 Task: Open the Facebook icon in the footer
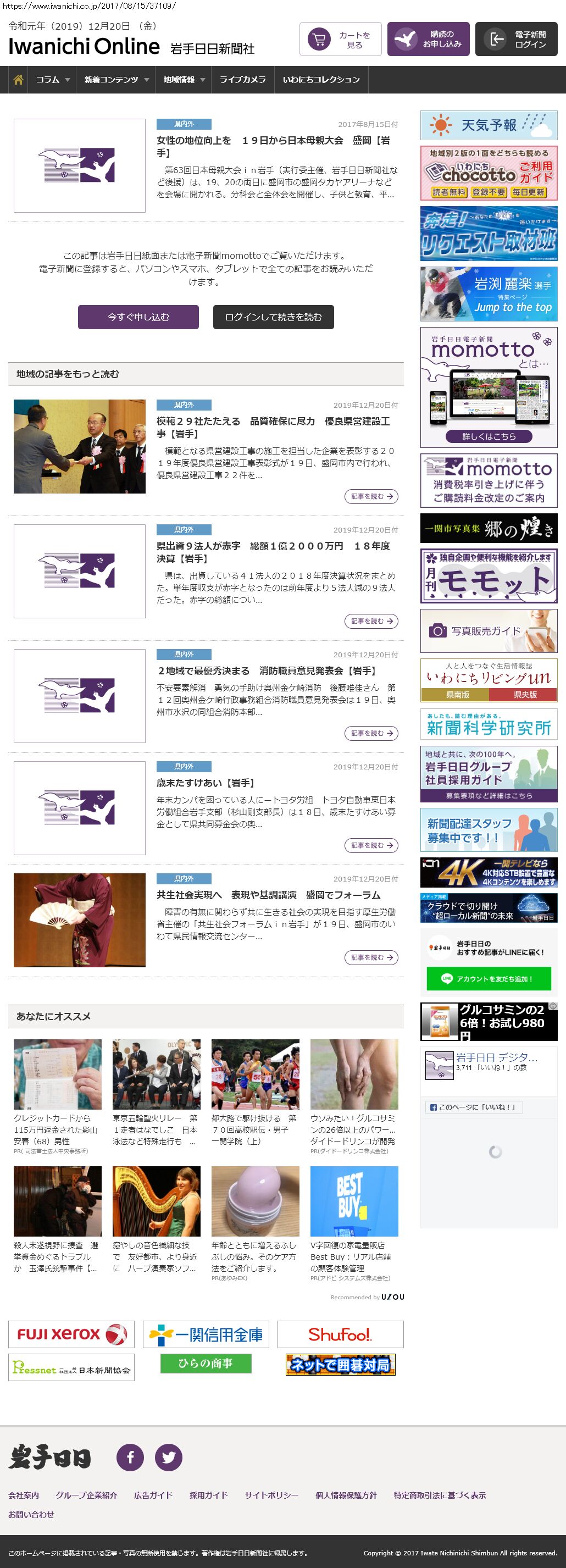tap(130, 1457)
